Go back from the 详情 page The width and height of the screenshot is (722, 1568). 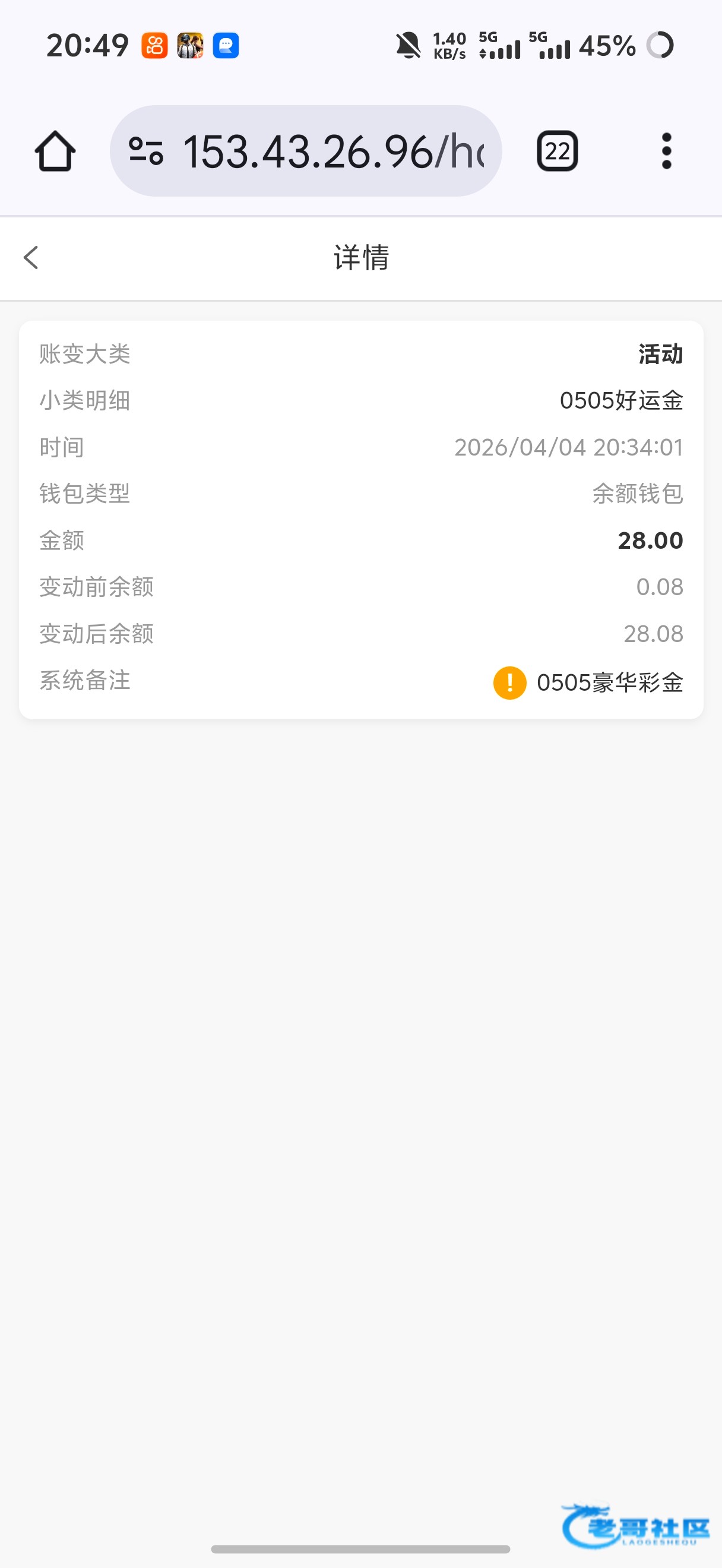point(31,258)
